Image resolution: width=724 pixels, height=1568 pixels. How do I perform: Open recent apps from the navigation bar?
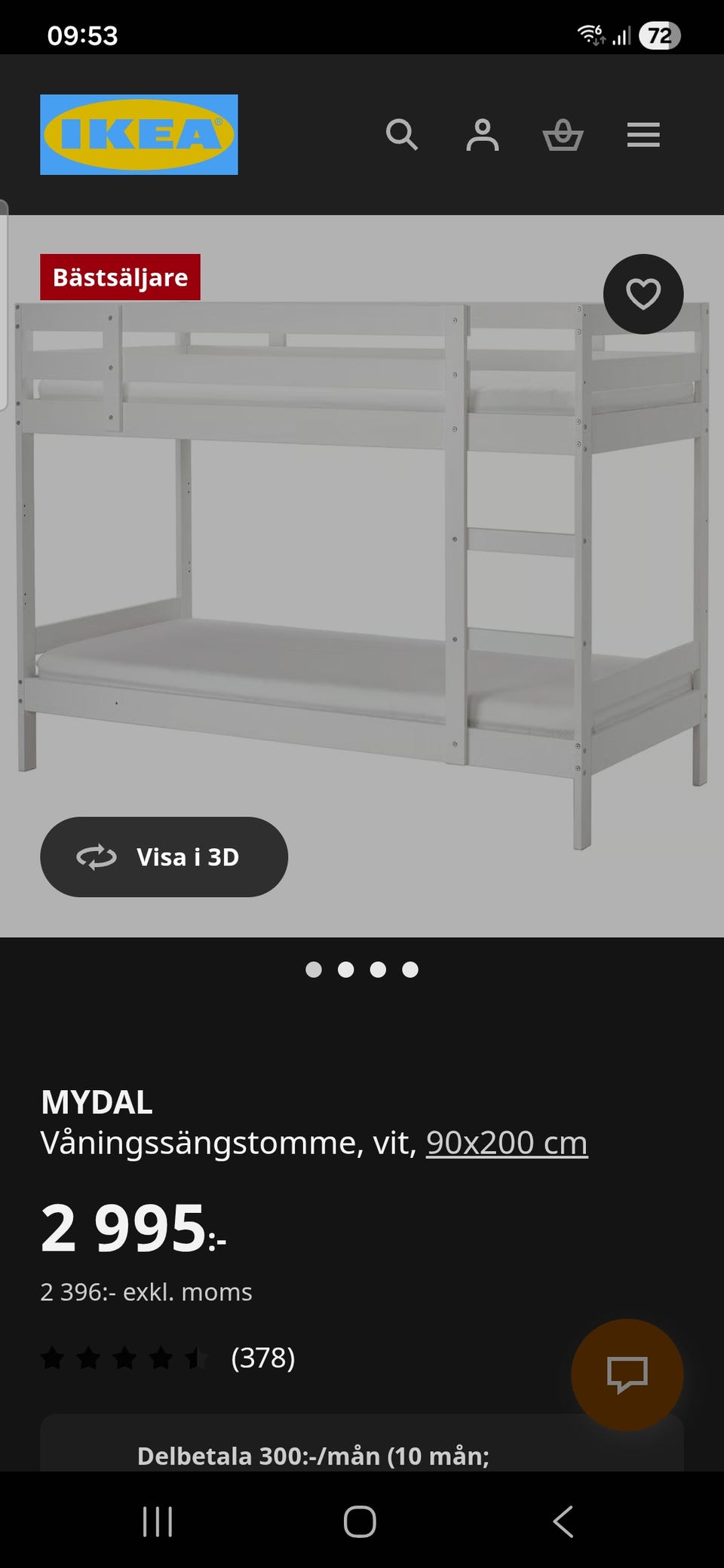point(158,1521)
